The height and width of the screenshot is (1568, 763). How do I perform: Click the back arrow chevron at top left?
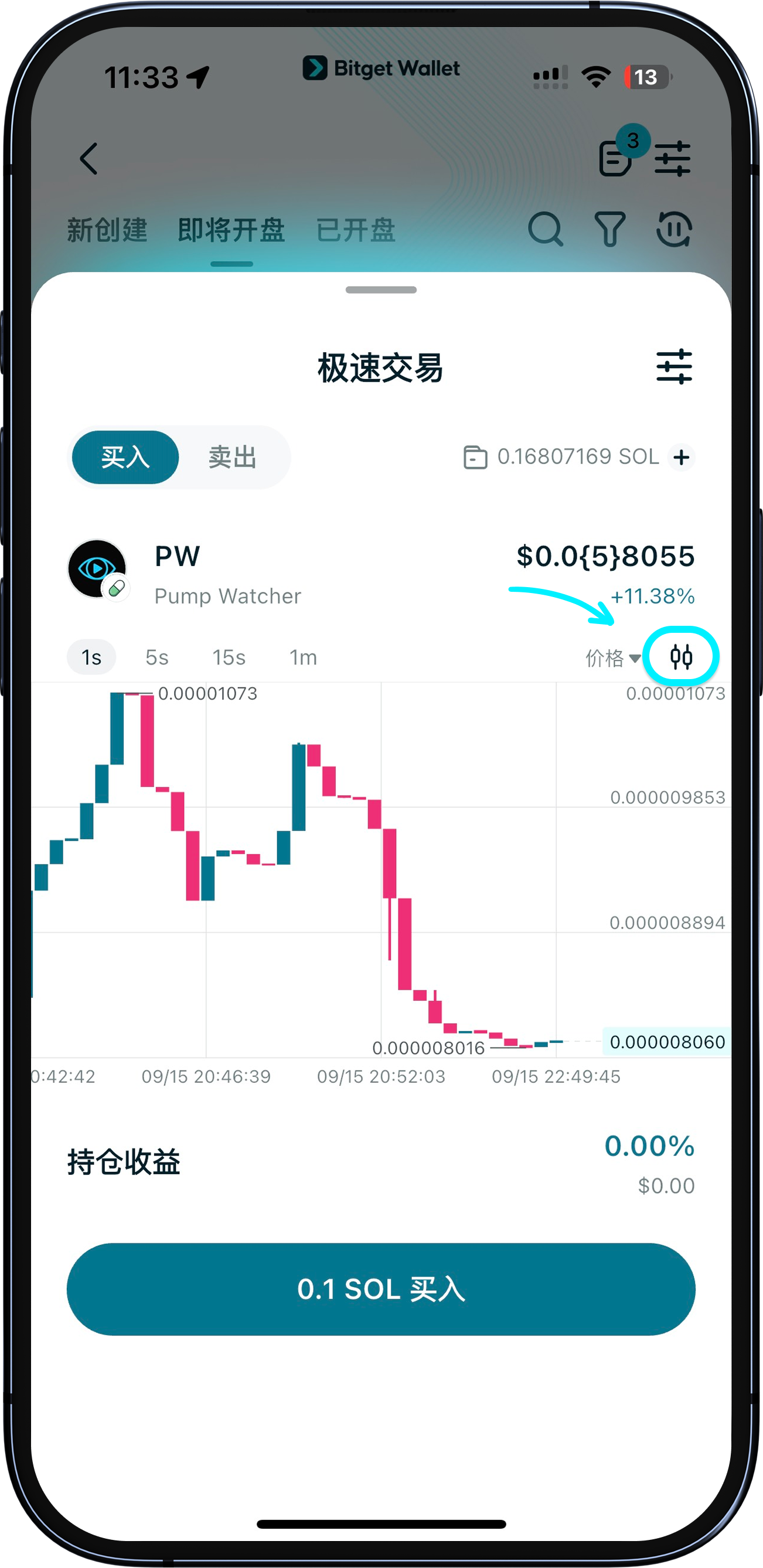88,158
